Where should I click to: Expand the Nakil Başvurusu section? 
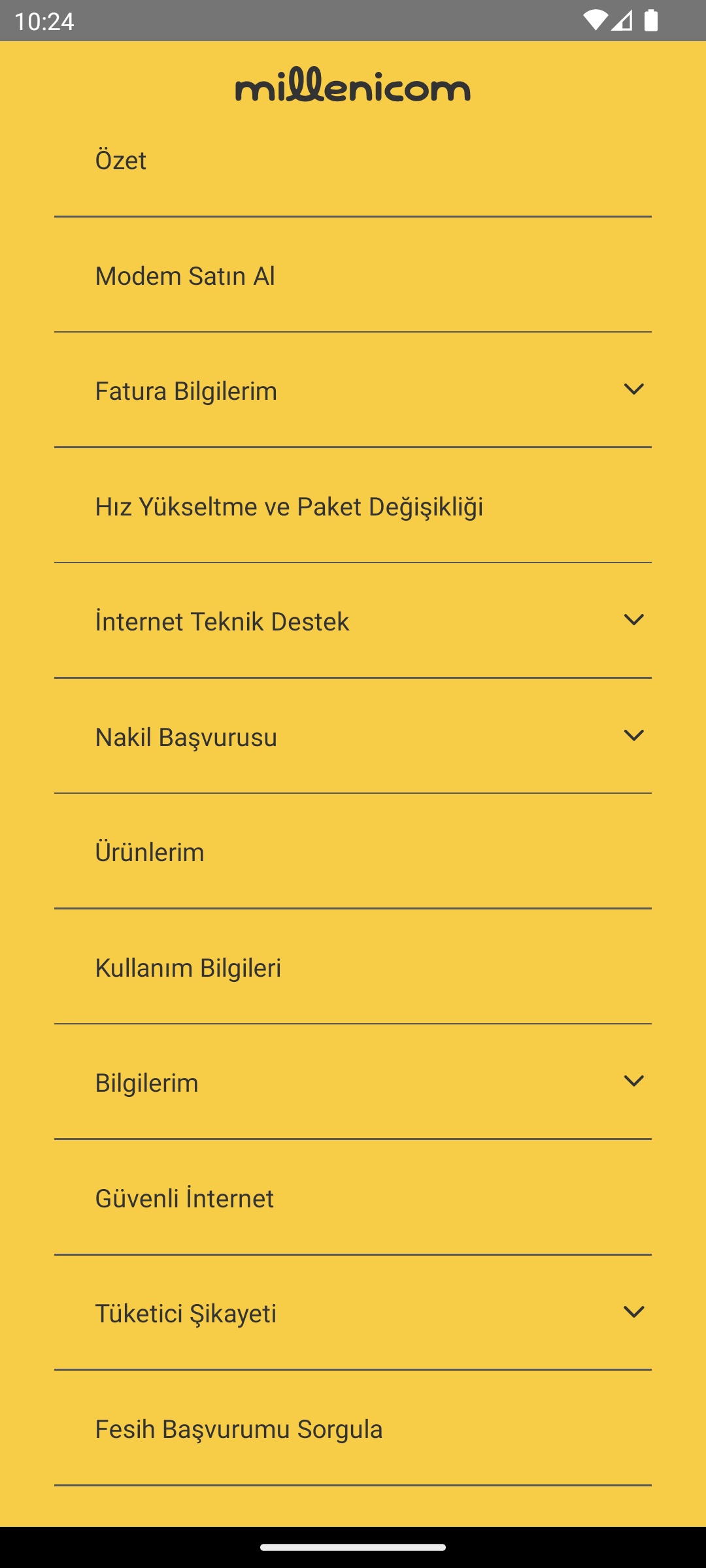coord(353,736)
